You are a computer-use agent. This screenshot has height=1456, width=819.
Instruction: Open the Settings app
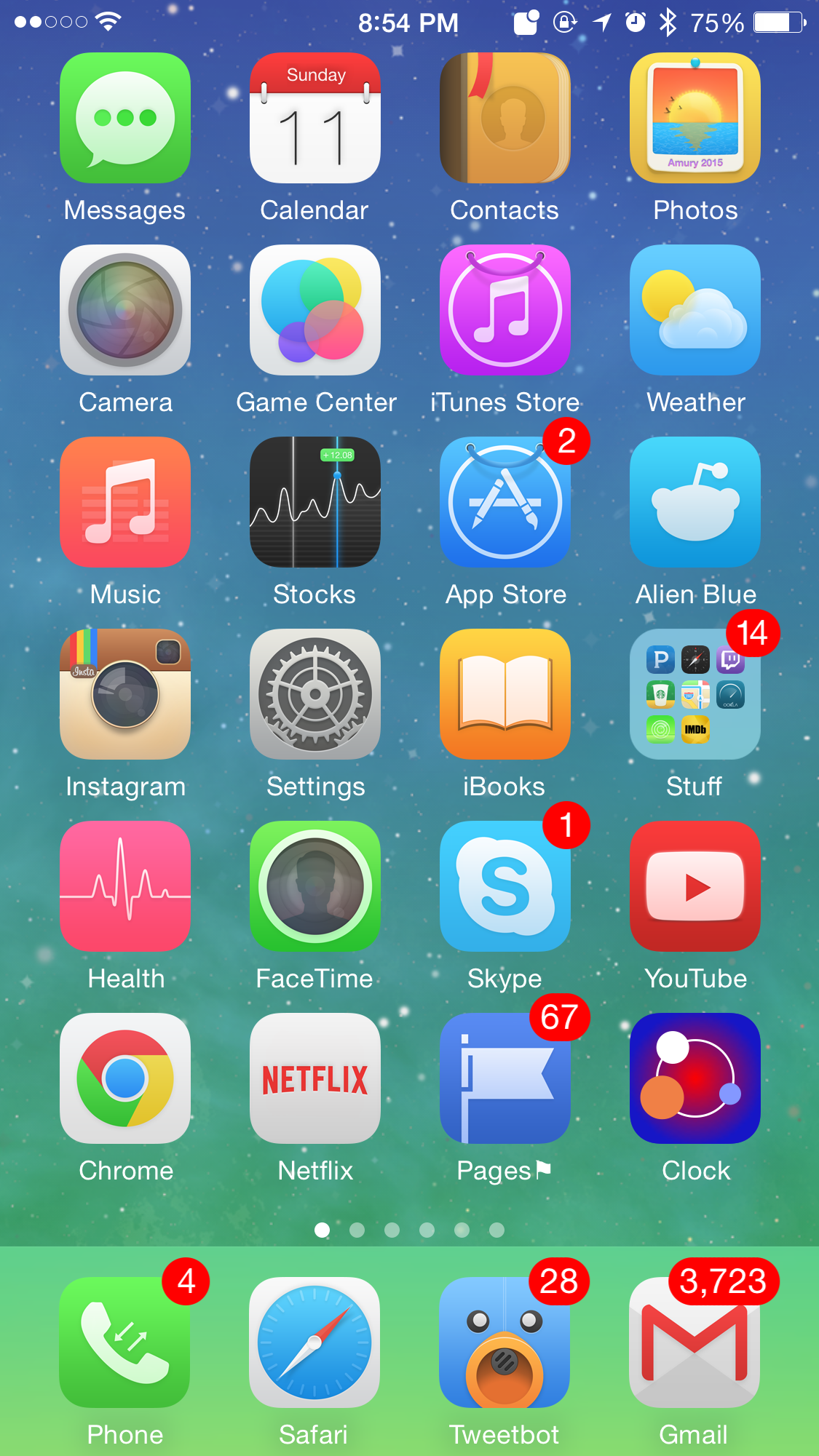pyautogui.click(x=315, y=694)
